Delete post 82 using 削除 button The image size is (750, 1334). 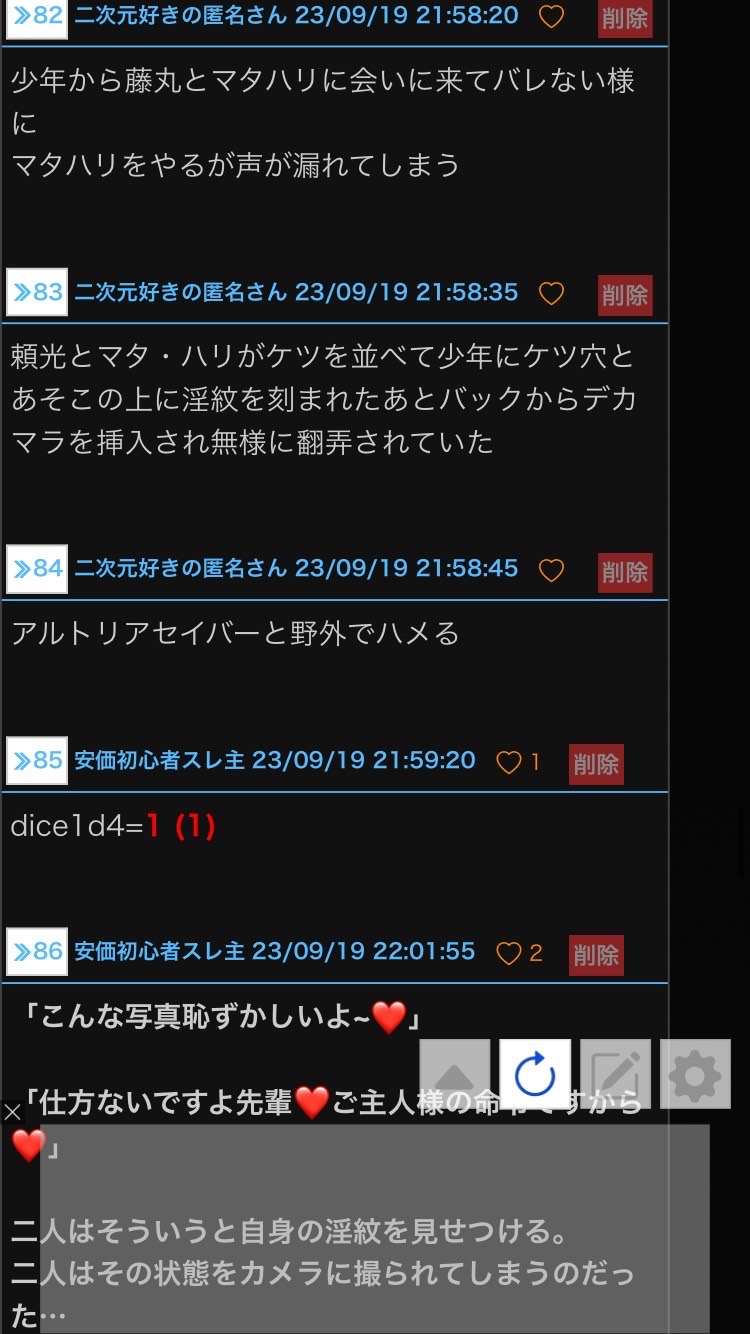click(x=625, y=18)
